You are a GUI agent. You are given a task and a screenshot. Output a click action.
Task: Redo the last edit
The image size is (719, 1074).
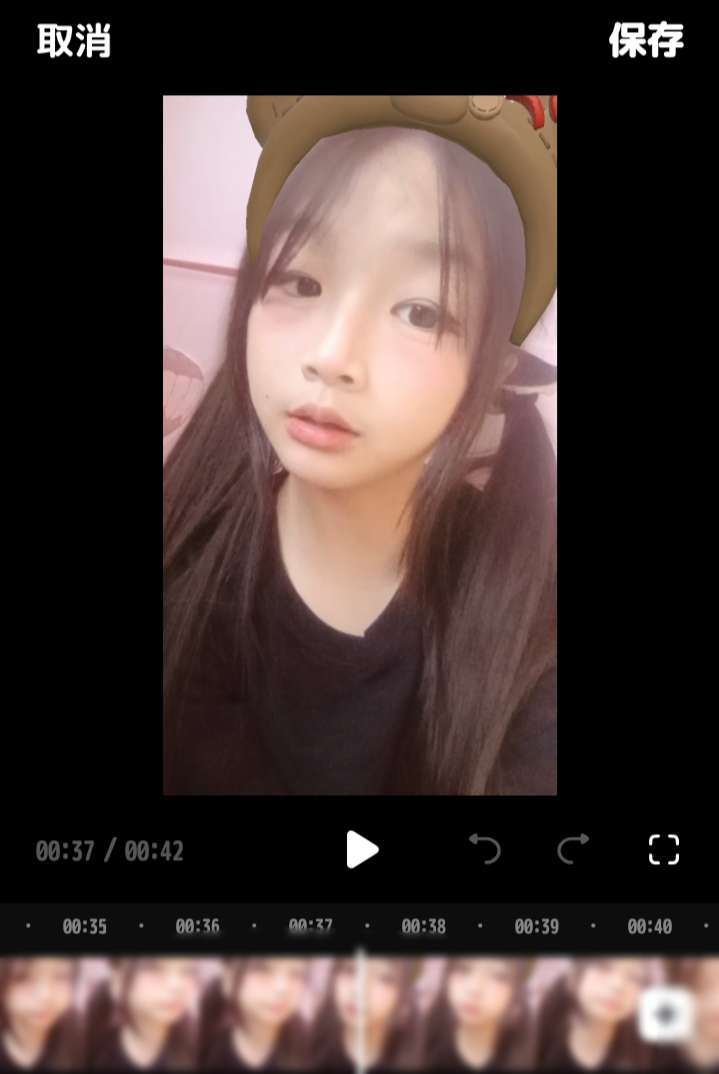coord(573,850)
